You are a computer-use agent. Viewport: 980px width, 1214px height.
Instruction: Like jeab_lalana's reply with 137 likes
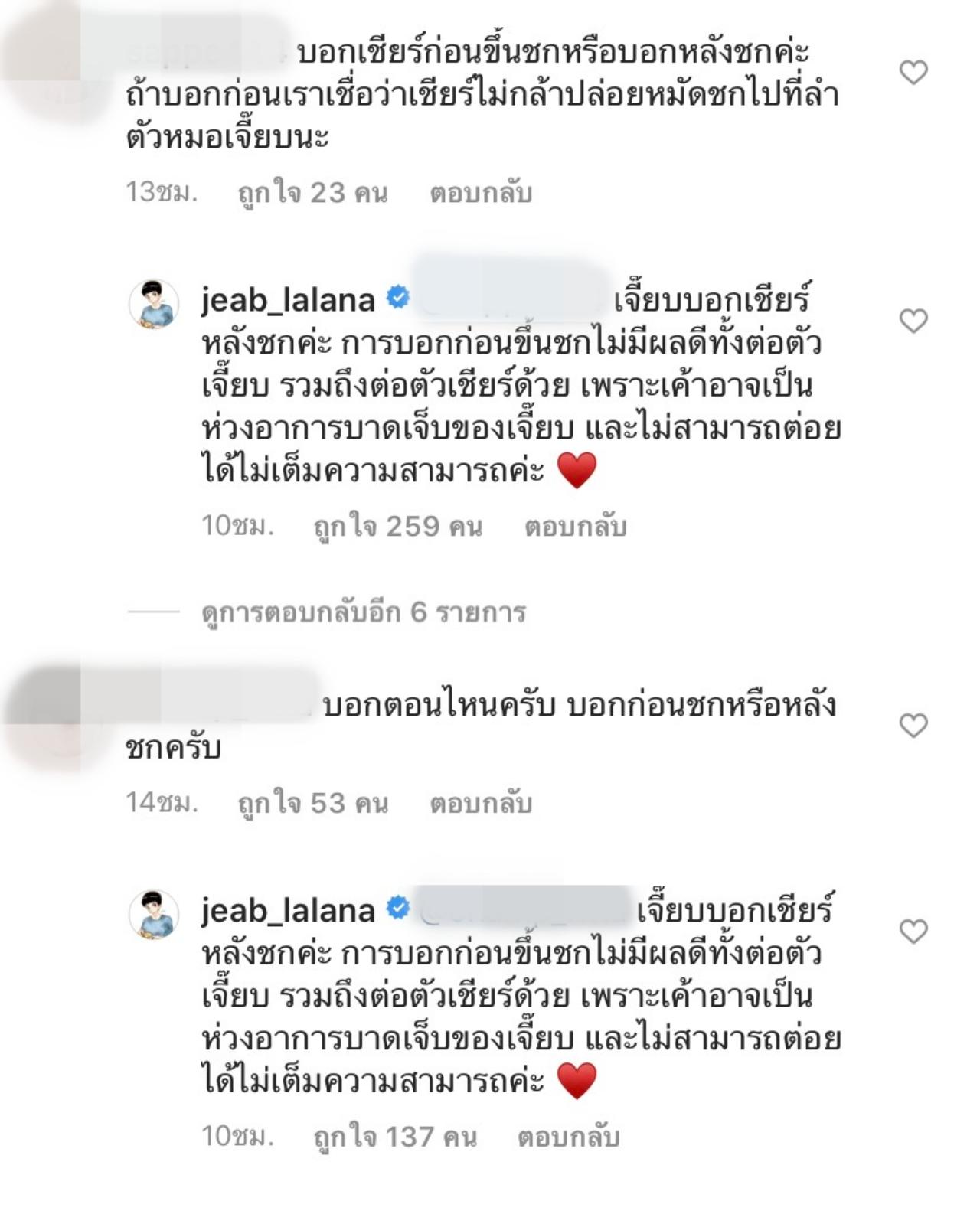(913, 932)
